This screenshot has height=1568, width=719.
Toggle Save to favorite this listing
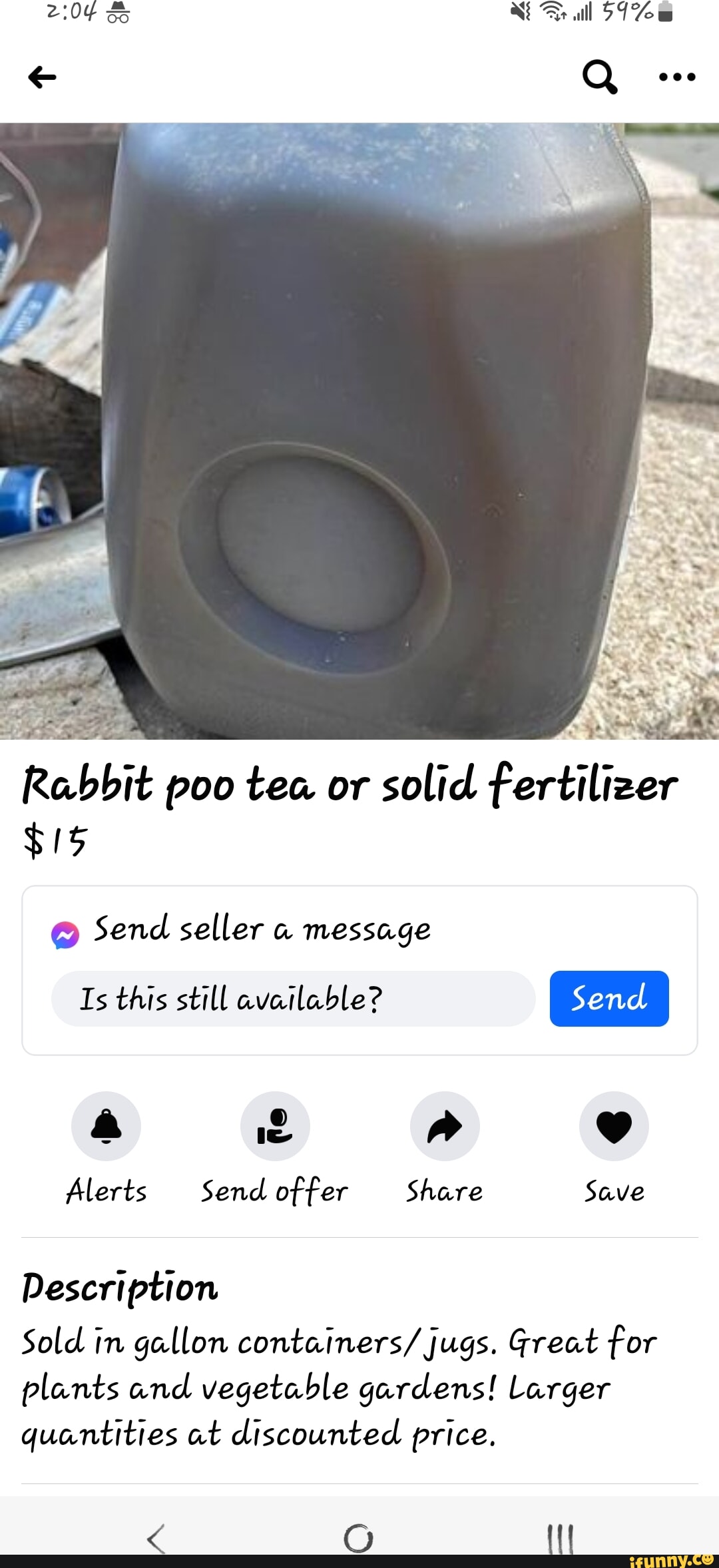pos(614,1126)
